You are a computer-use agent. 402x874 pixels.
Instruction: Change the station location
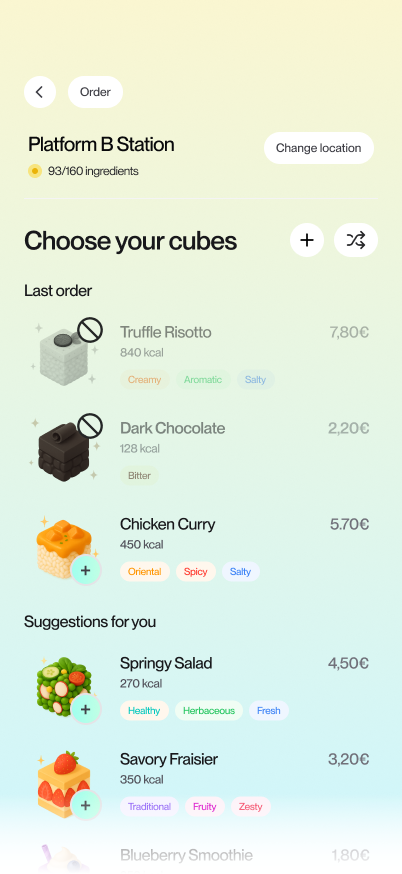[x=318, y=148]
